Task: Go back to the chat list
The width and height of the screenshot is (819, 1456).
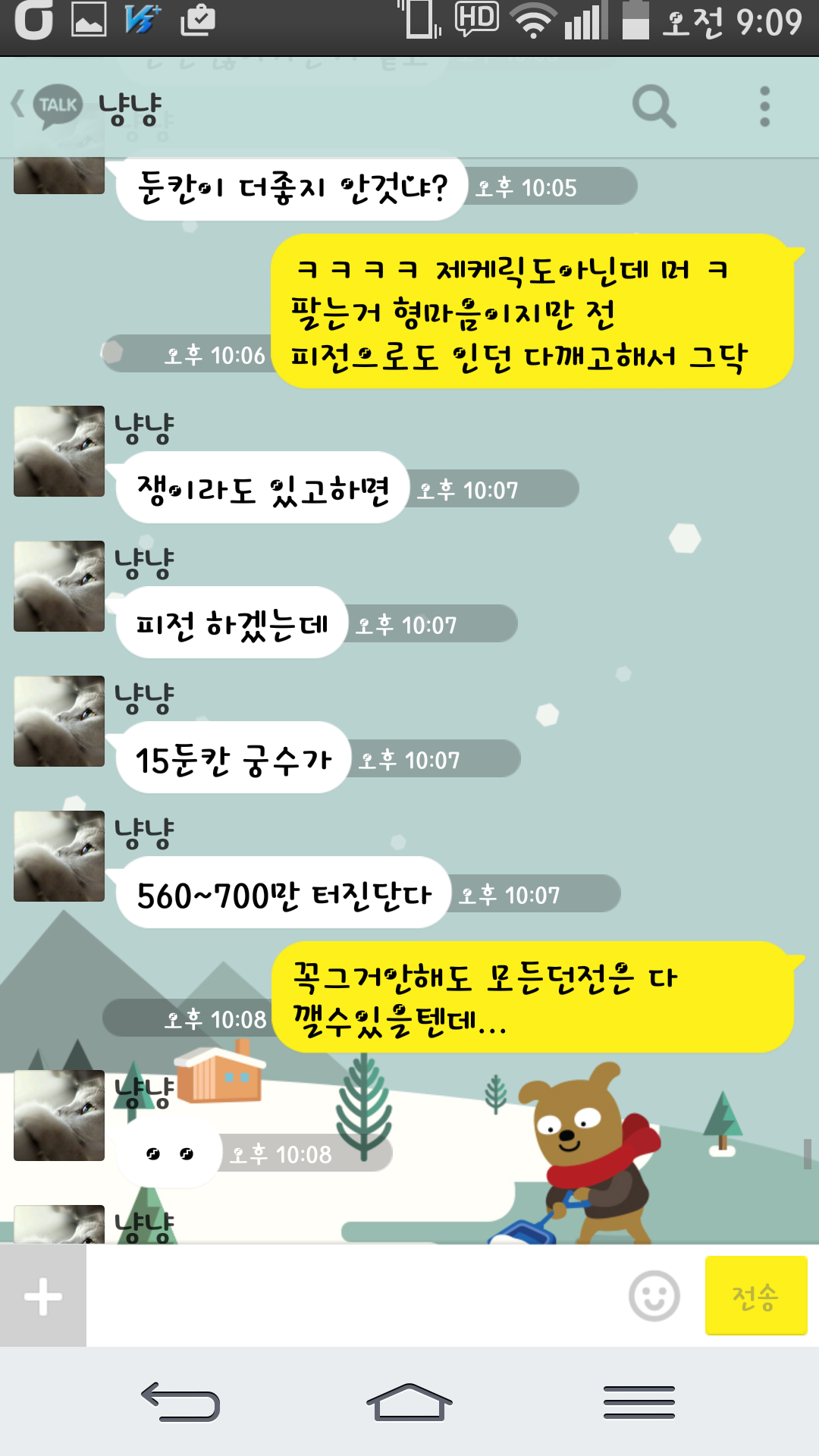Action: pyautogui.click(x=45, y=105)
